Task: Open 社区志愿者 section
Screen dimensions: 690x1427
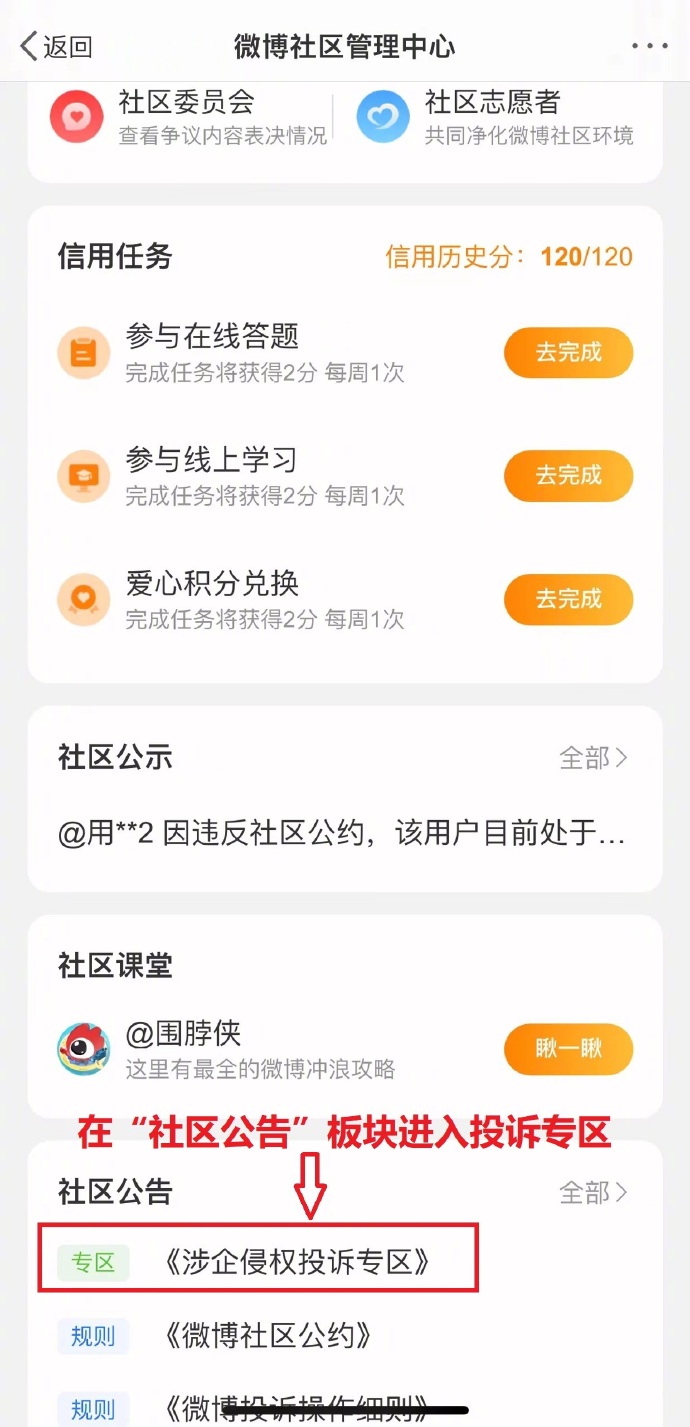Action: point(495,117)
